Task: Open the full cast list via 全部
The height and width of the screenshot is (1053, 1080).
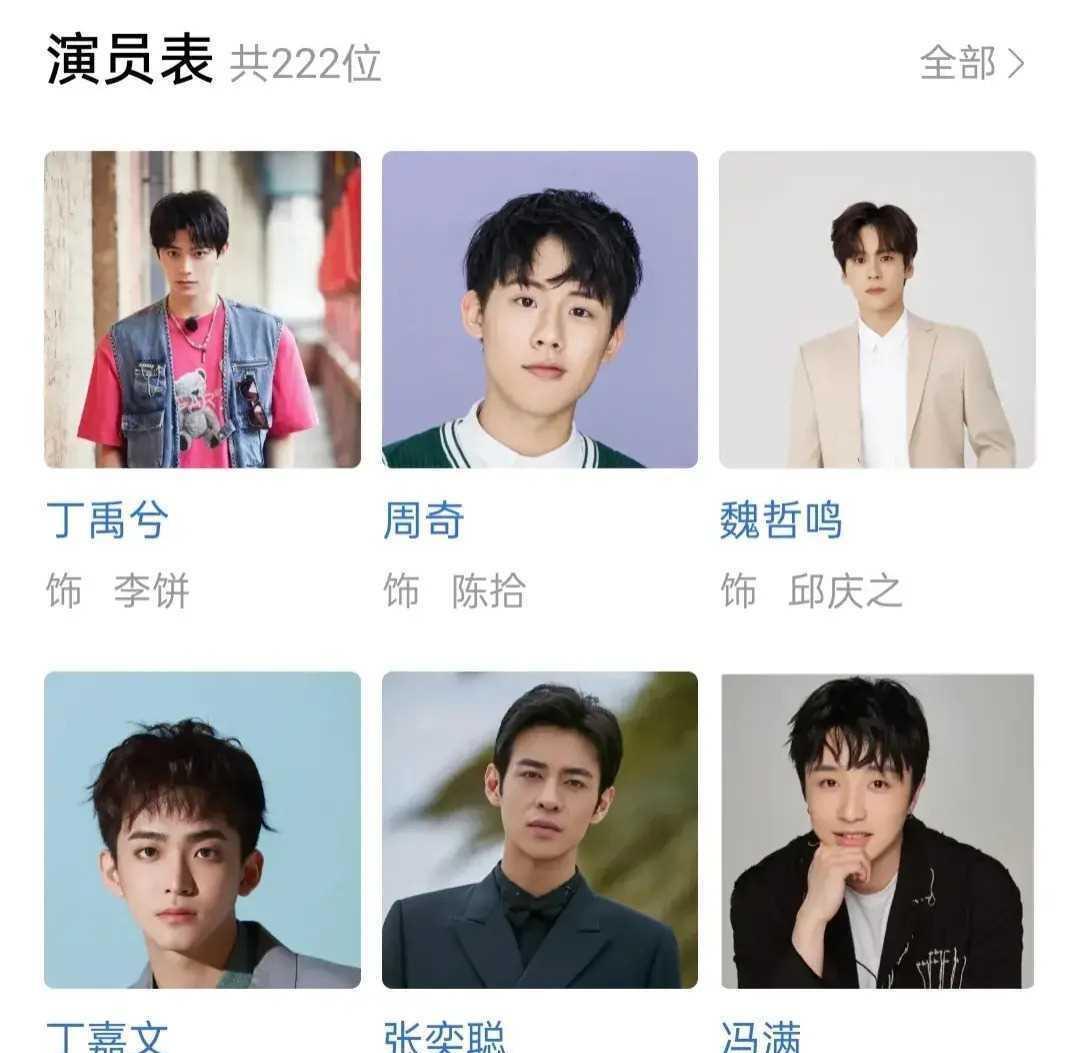Action: pos(971,64)
